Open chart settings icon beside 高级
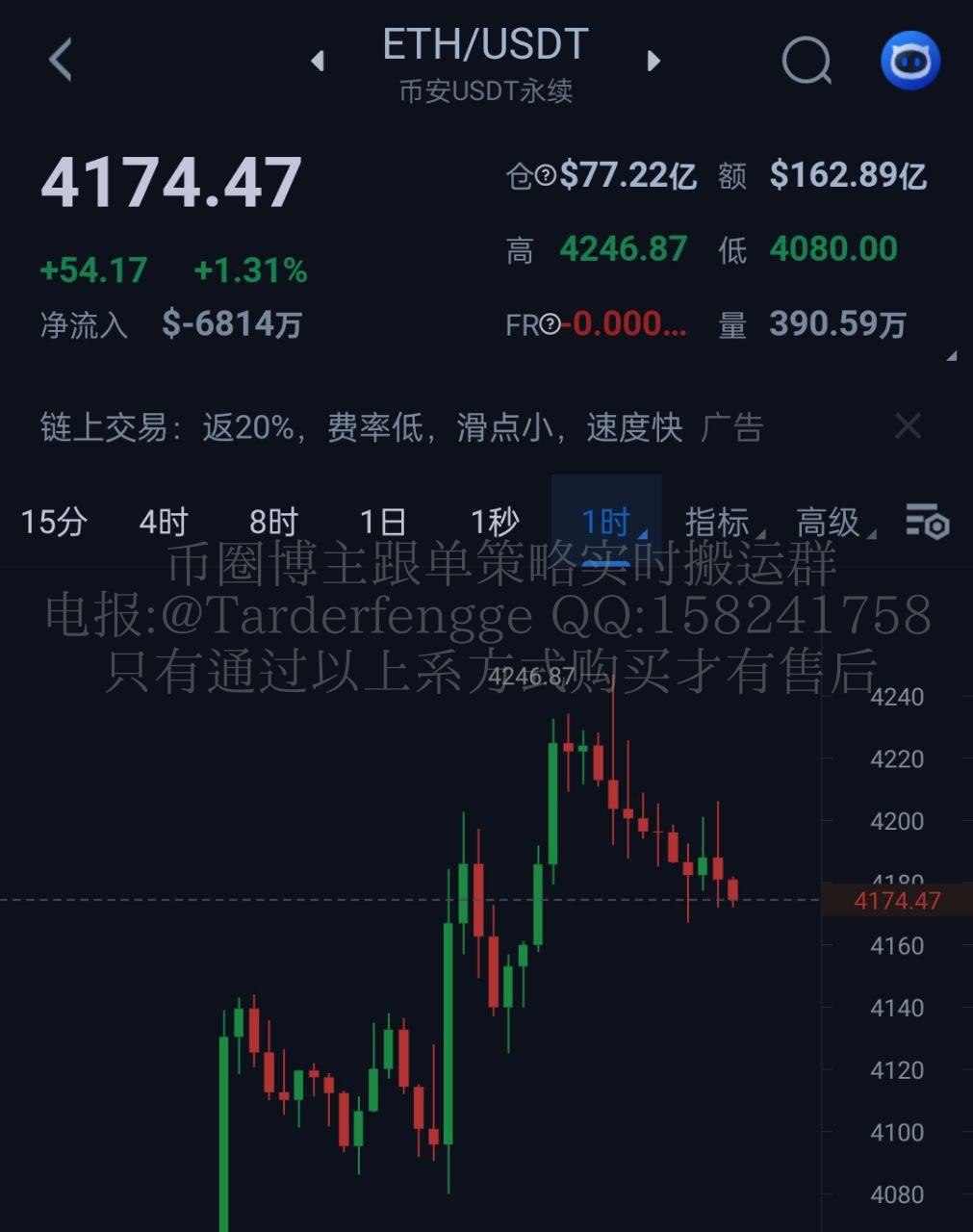The image size is (973, 1232). (x=927, y=523)
